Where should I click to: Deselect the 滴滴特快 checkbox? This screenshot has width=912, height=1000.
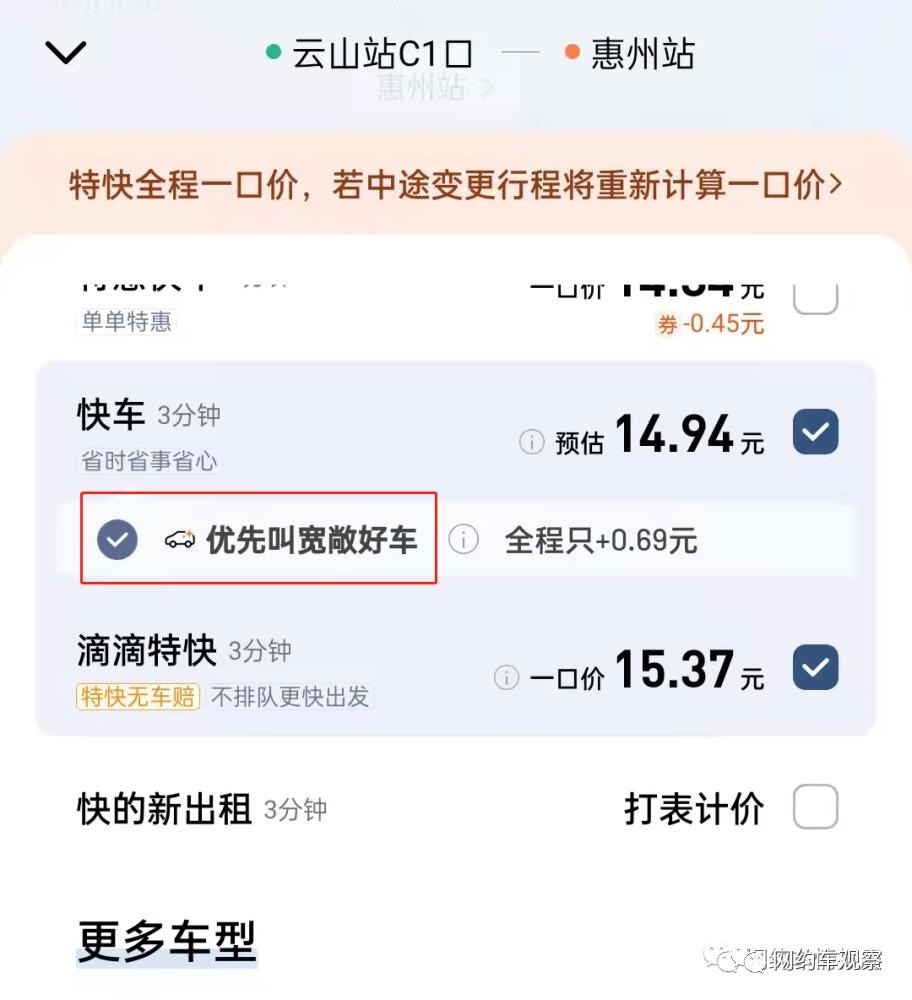[x=815, y=667]
